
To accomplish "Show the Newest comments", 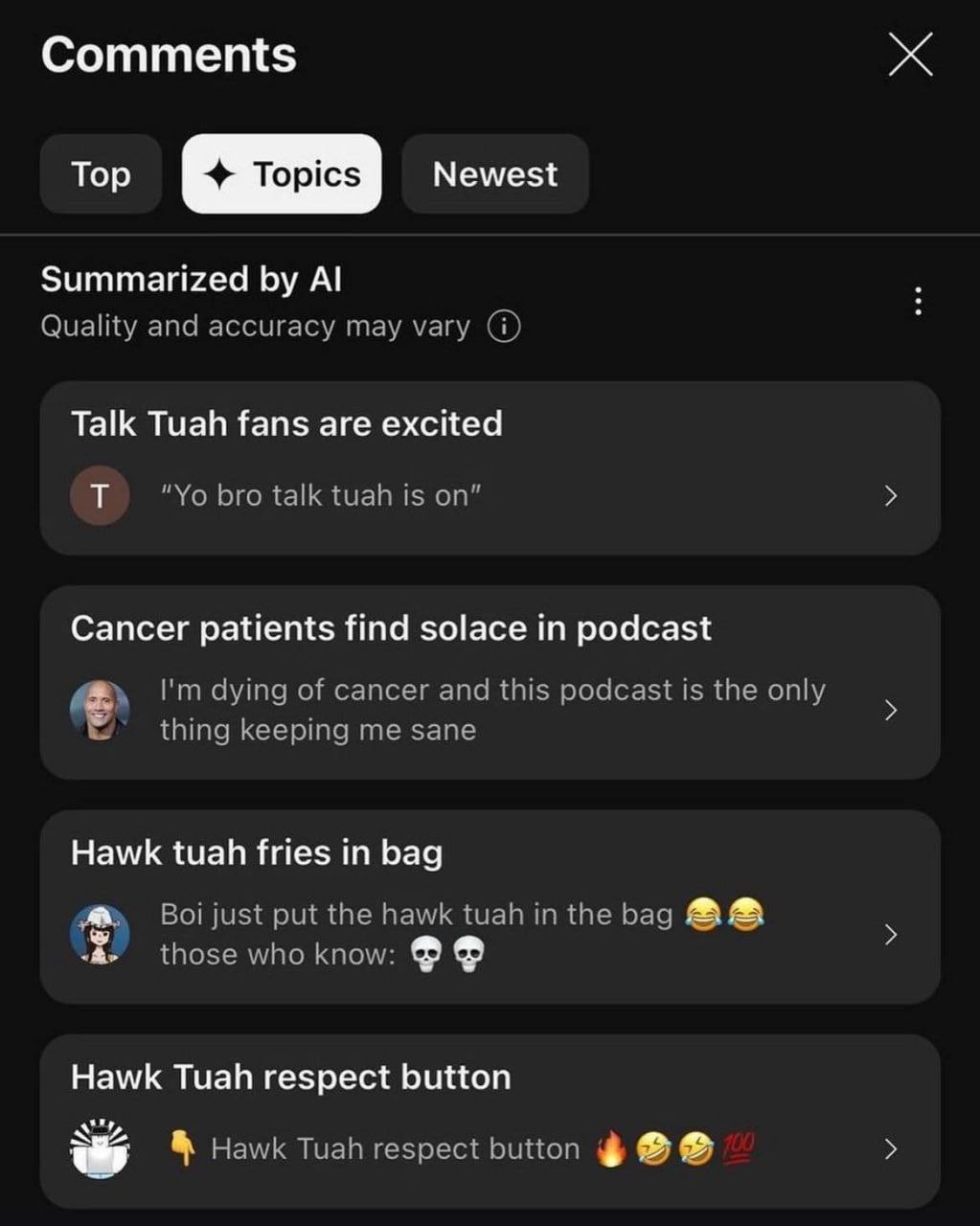I will (x=494, y=174).
